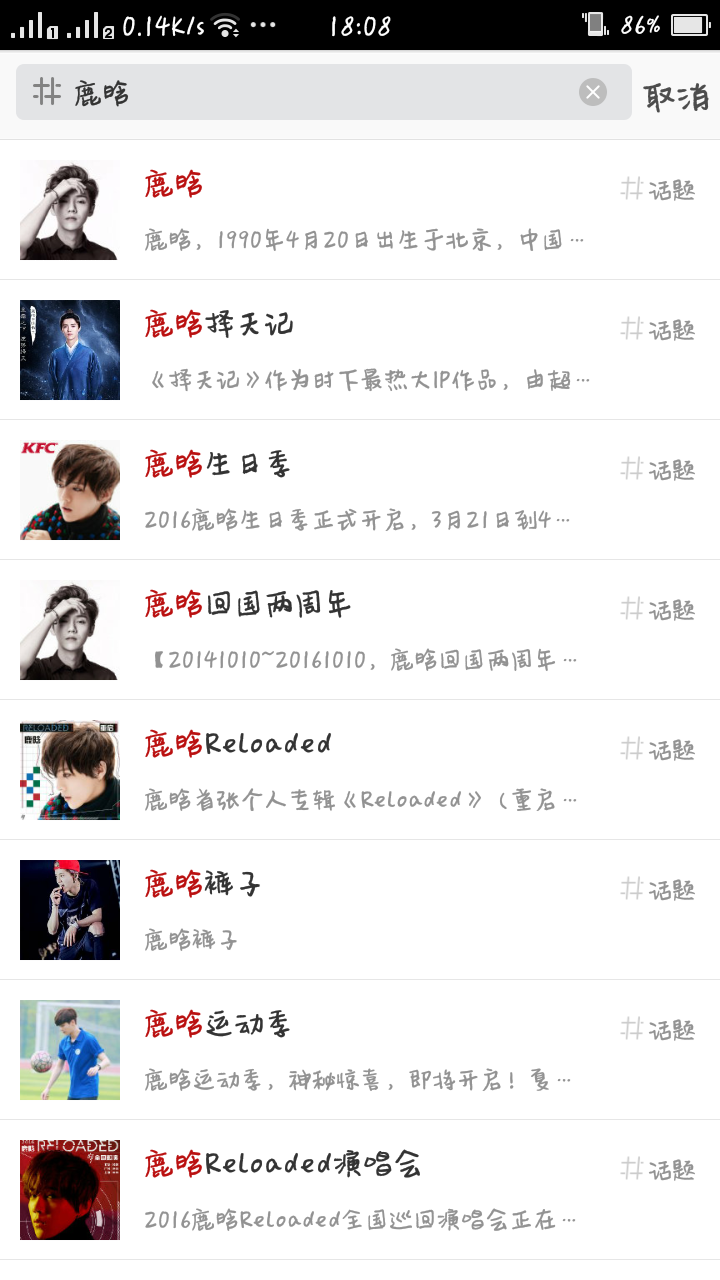Clear the search text with the X icon
Image resolution: width=720 pixels, height=1280 pixels.
[x=593, y=93]
